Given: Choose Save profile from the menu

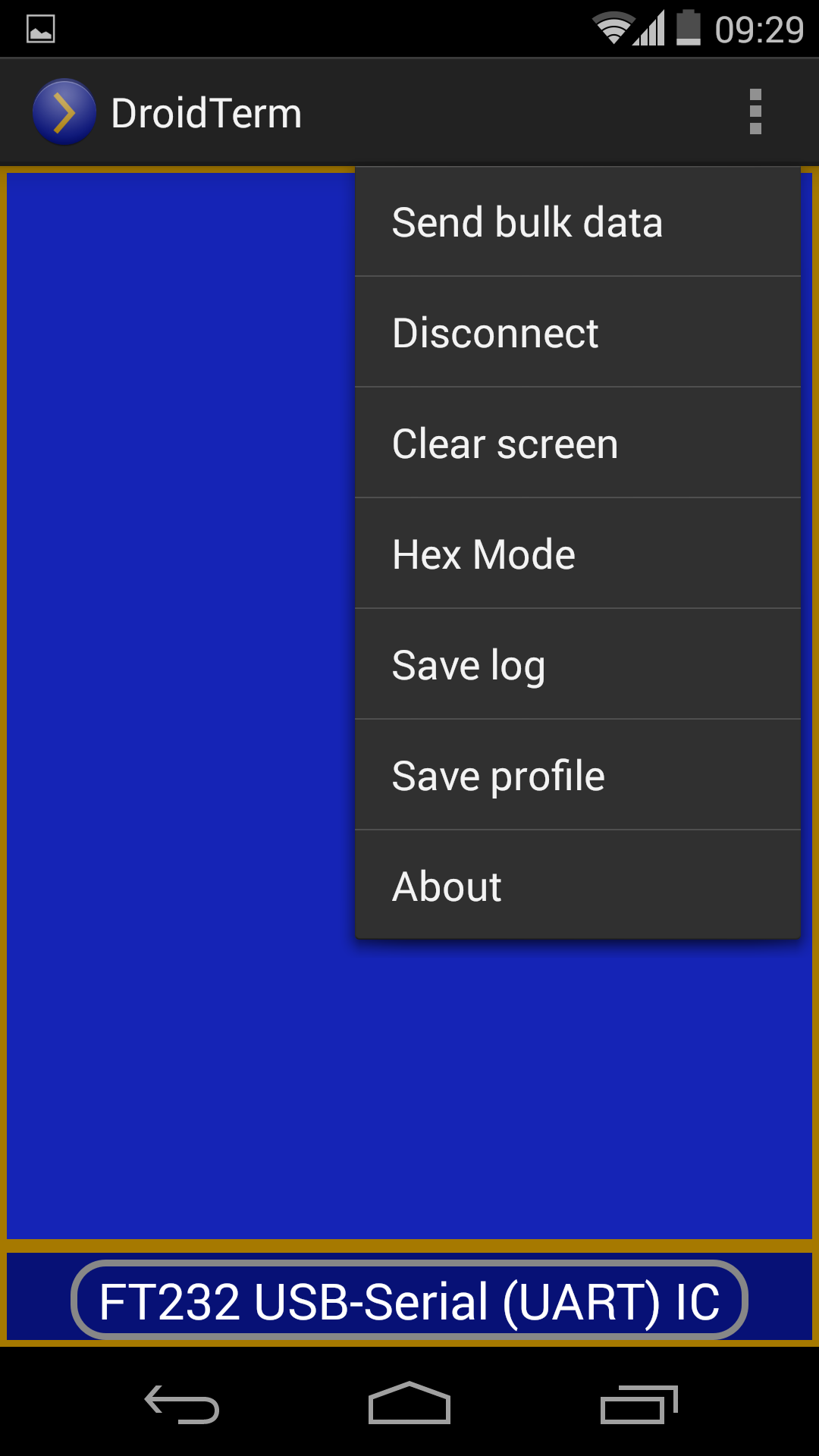Looking at the screenshot, I should pyautogui.click(x=576, y=776).
